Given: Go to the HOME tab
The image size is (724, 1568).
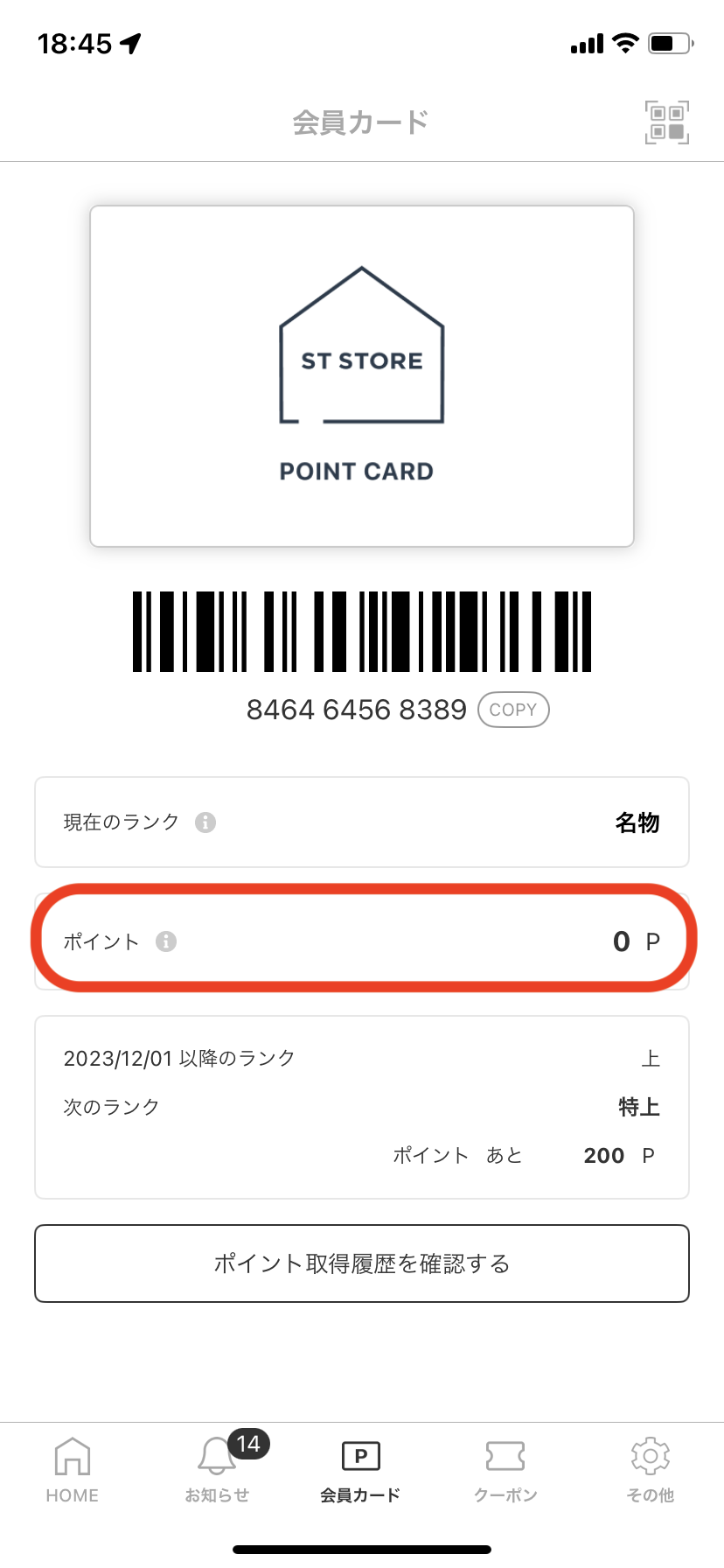Looking at the screenshot, I should coord(73,1470).
